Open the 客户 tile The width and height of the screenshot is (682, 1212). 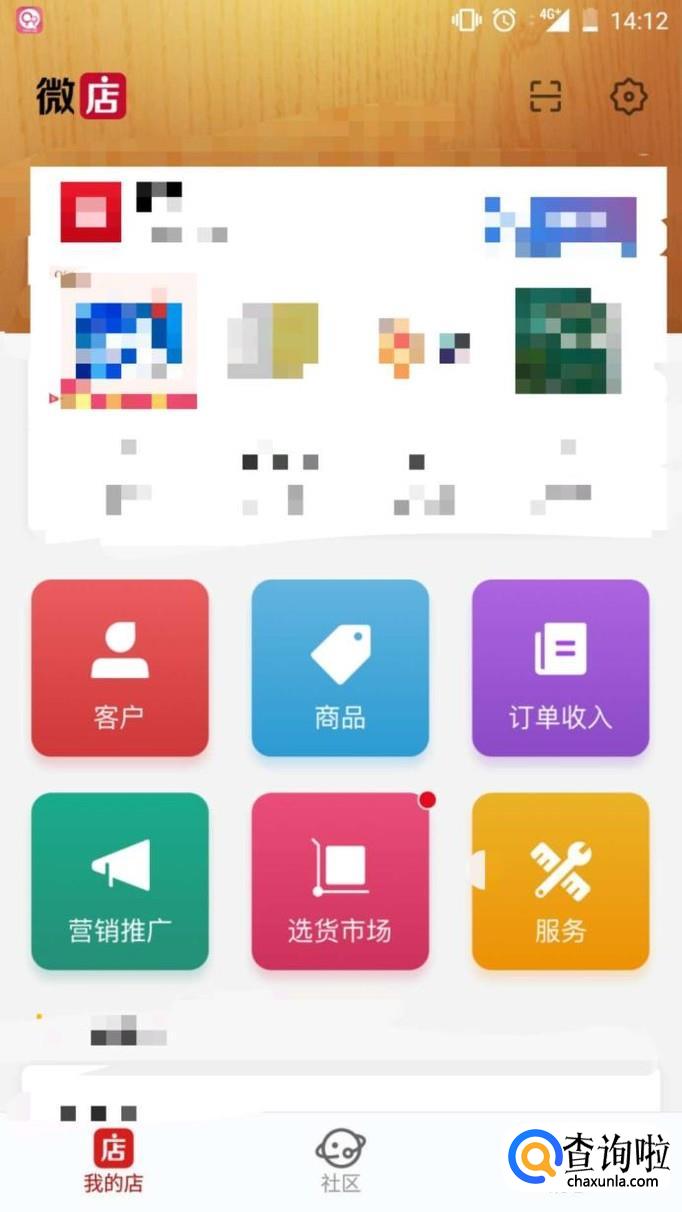click(120, 668)
